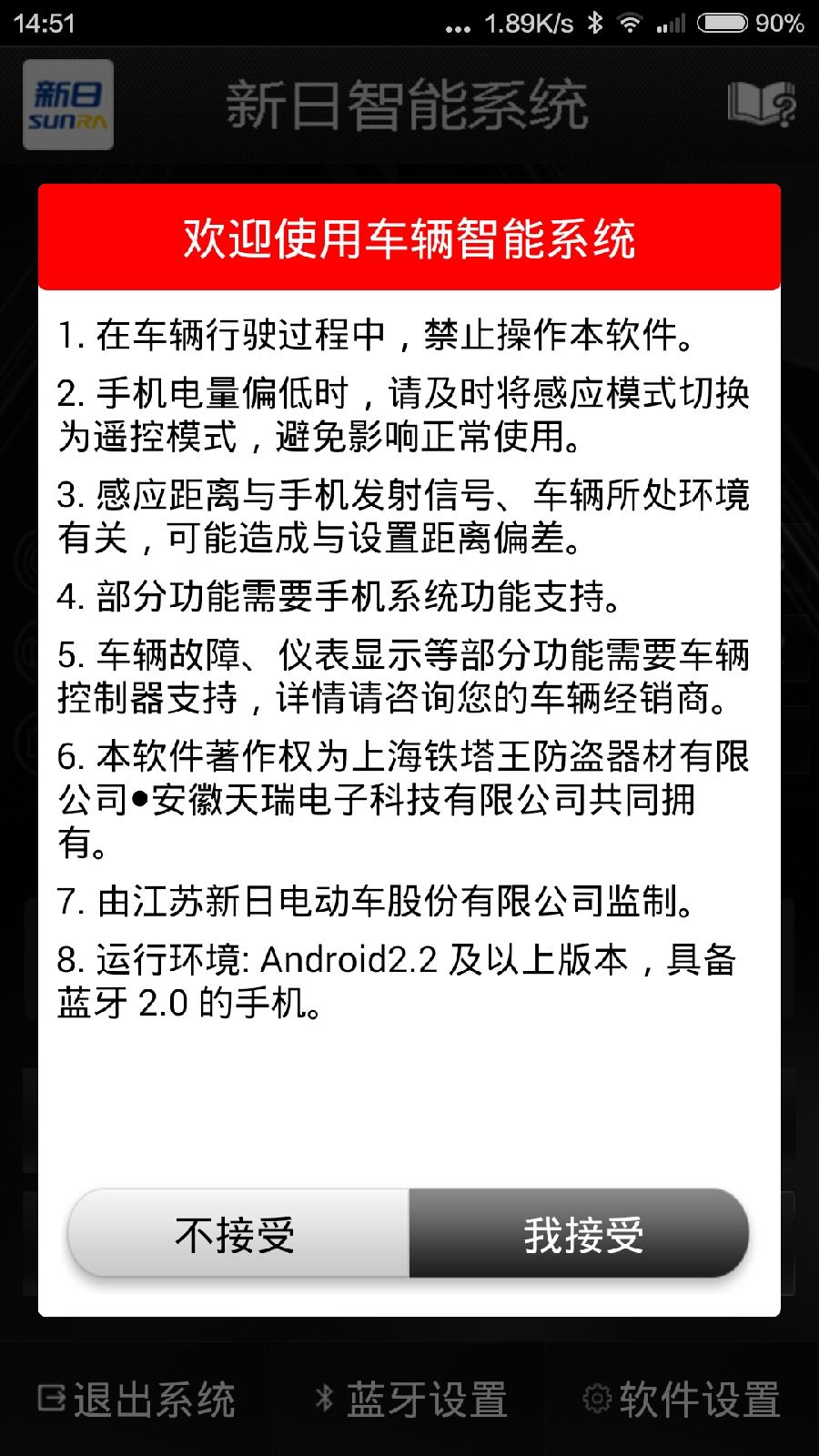This screenshot has height=1456, width=819.
Task: Tap 退出系统 to exit the system
Action: click(136, 1400)
